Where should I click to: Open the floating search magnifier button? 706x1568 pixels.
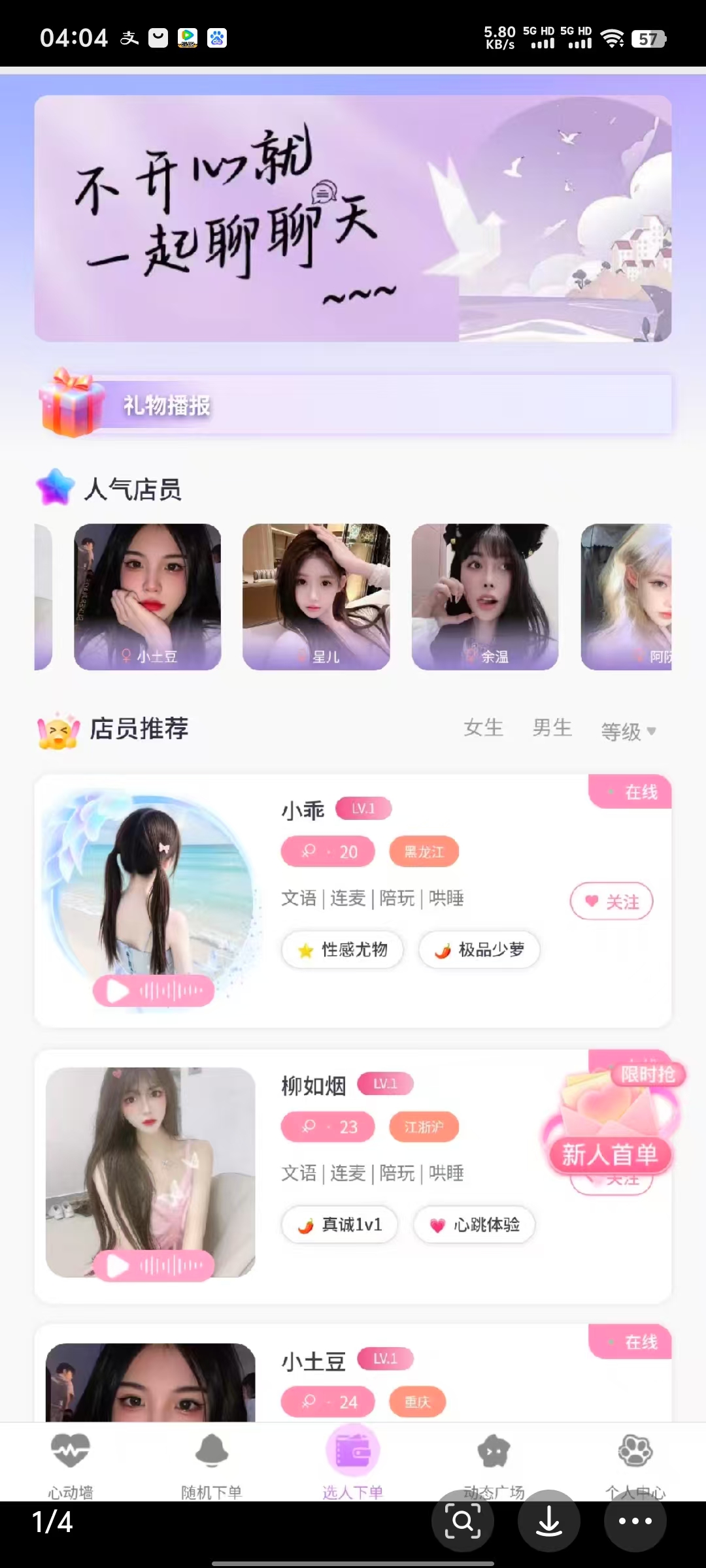463,1522
